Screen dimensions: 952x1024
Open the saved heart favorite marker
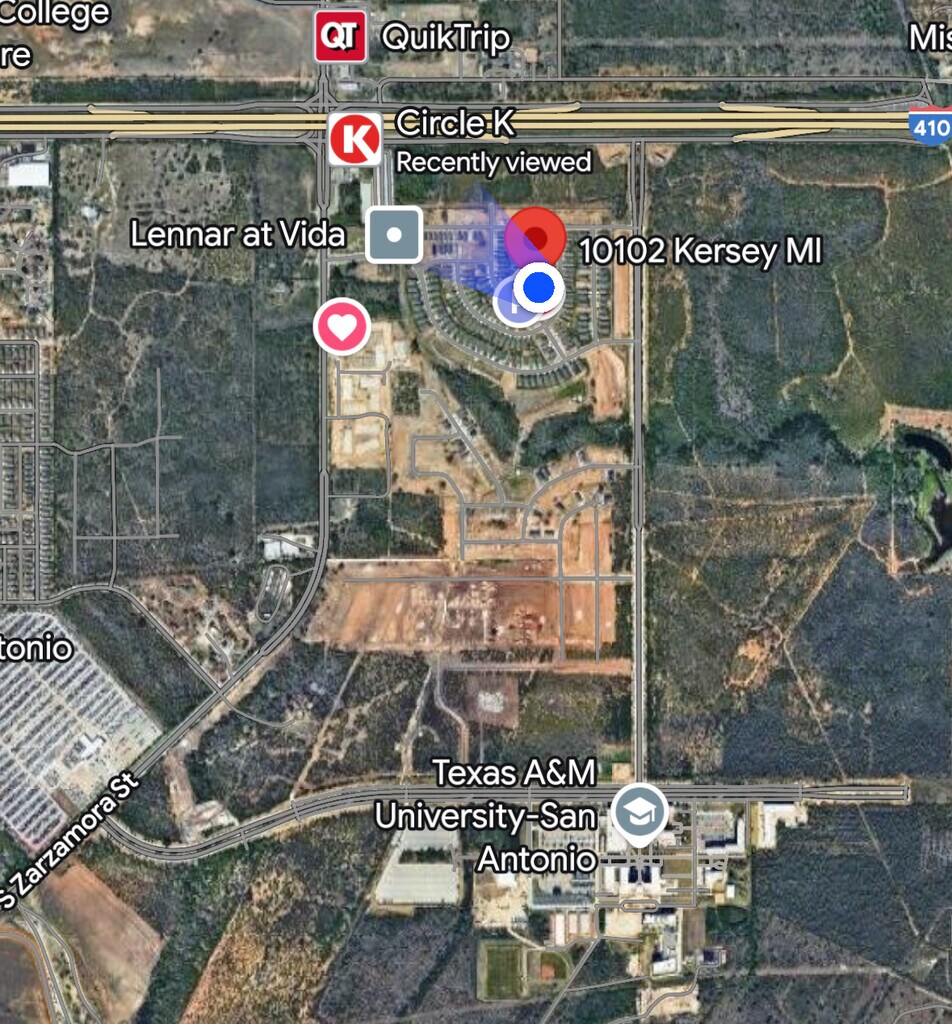coord(342,327)
